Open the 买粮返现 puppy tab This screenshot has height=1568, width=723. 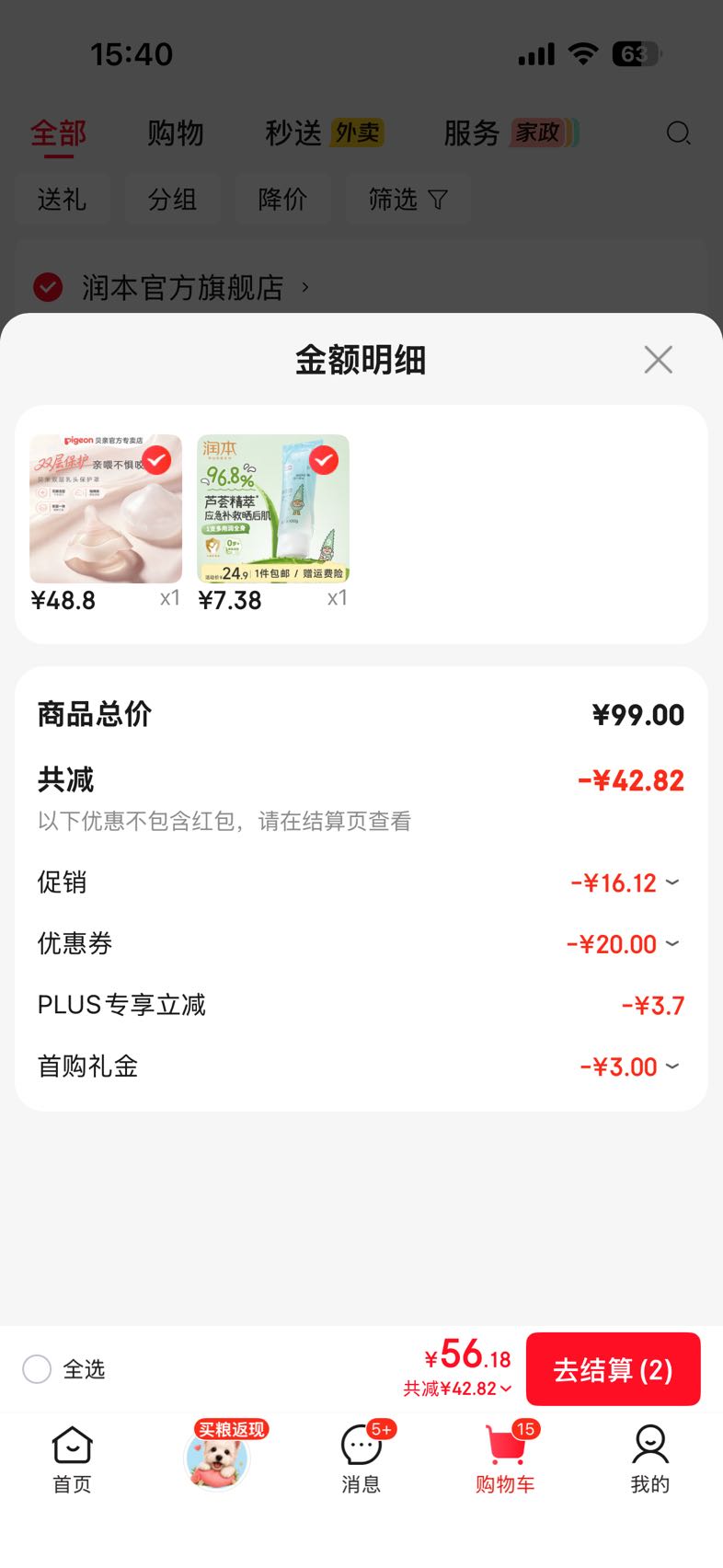point(218,1456)
